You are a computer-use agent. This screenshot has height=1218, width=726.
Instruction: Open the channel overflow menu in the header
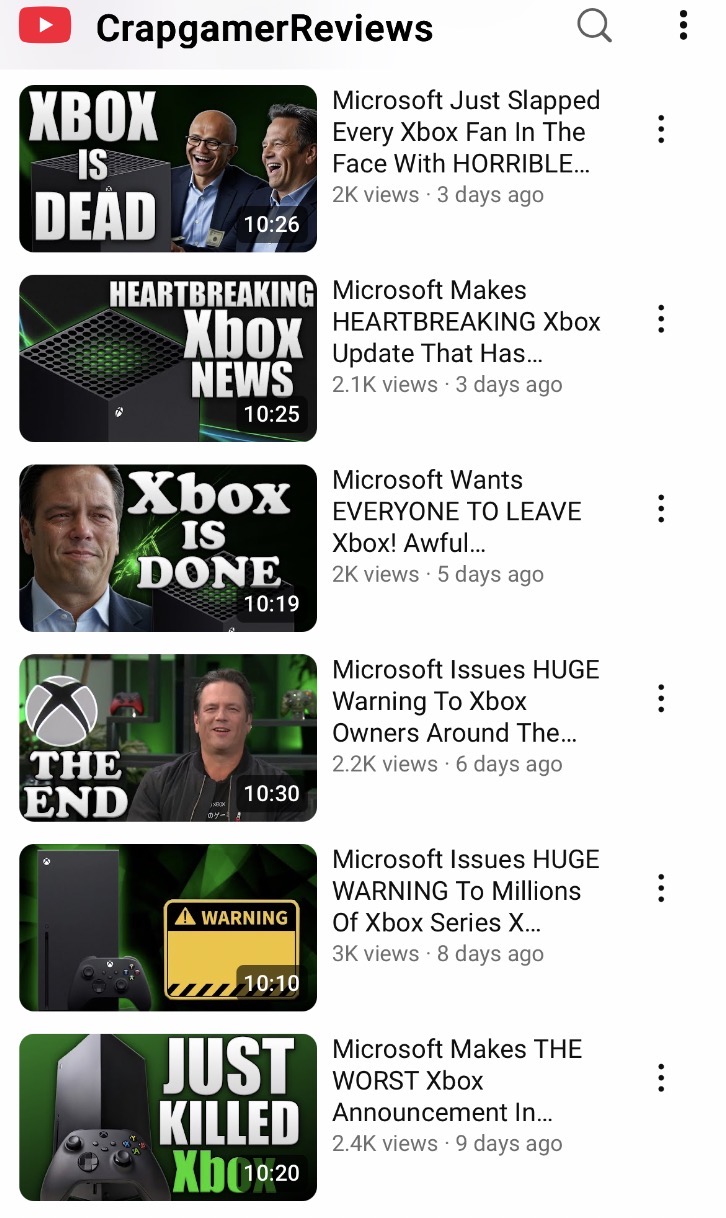(x=683, y=26)
